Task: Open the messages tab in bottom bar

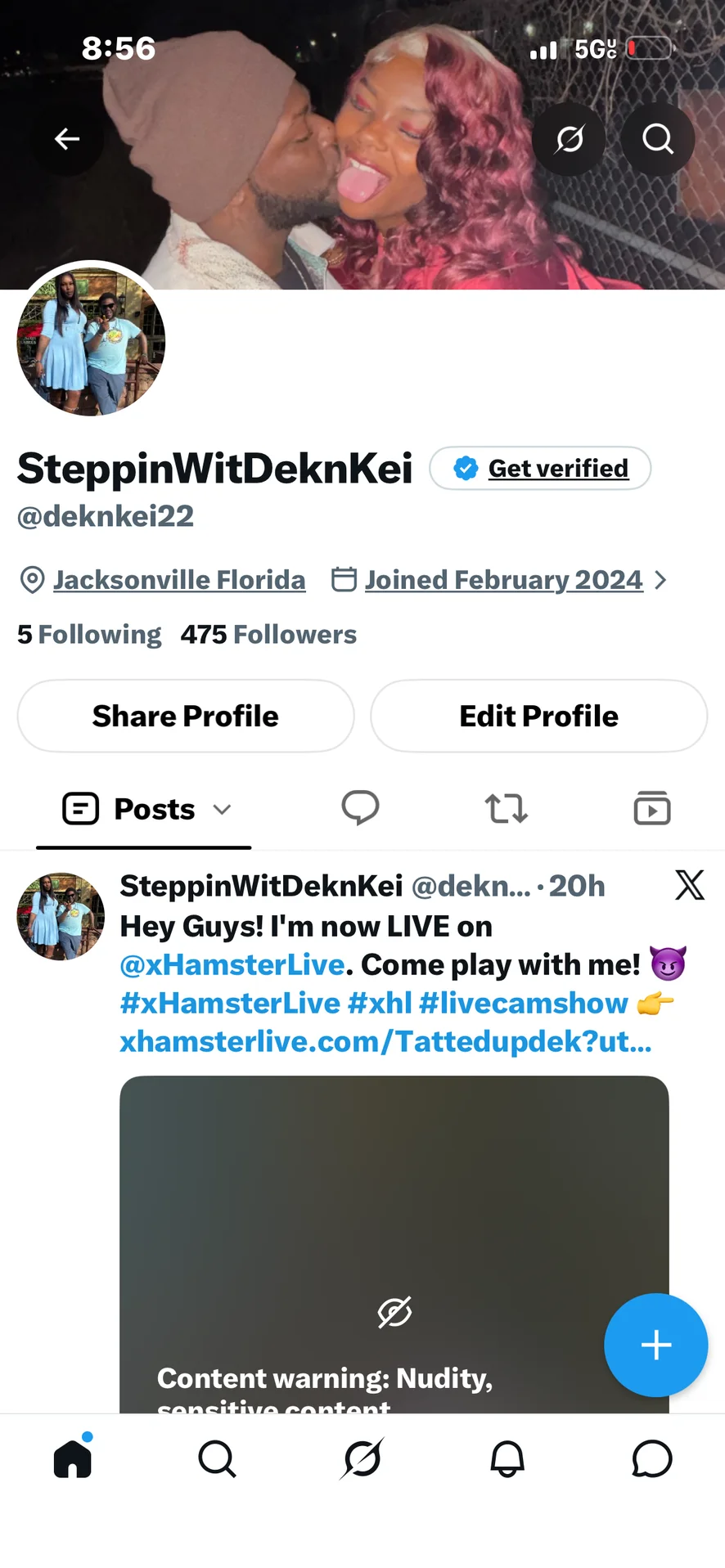Action: [x=652, y=1459]
